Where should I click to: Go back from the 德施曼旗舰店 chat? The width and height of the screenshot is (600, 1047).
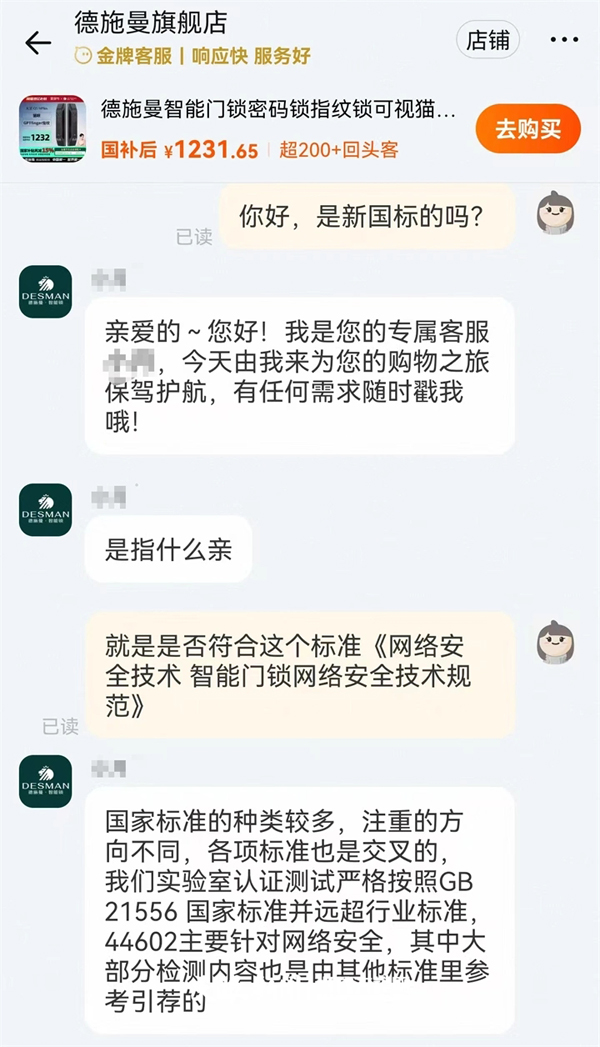38,43
